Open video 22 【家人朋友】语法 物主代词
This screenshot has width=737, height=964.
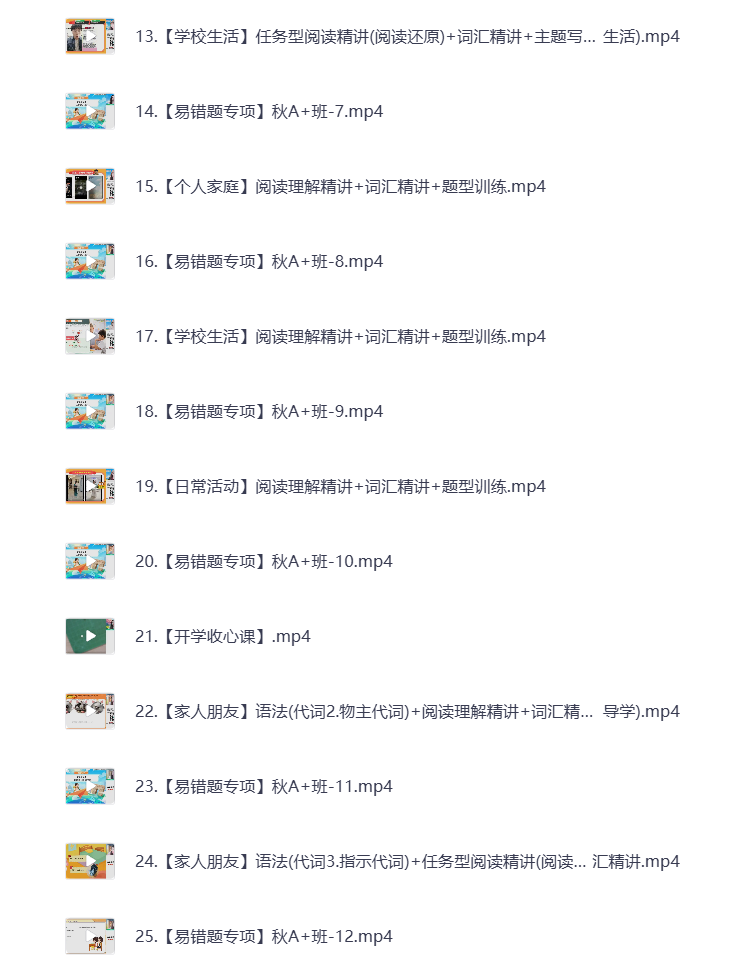(406, 712)
